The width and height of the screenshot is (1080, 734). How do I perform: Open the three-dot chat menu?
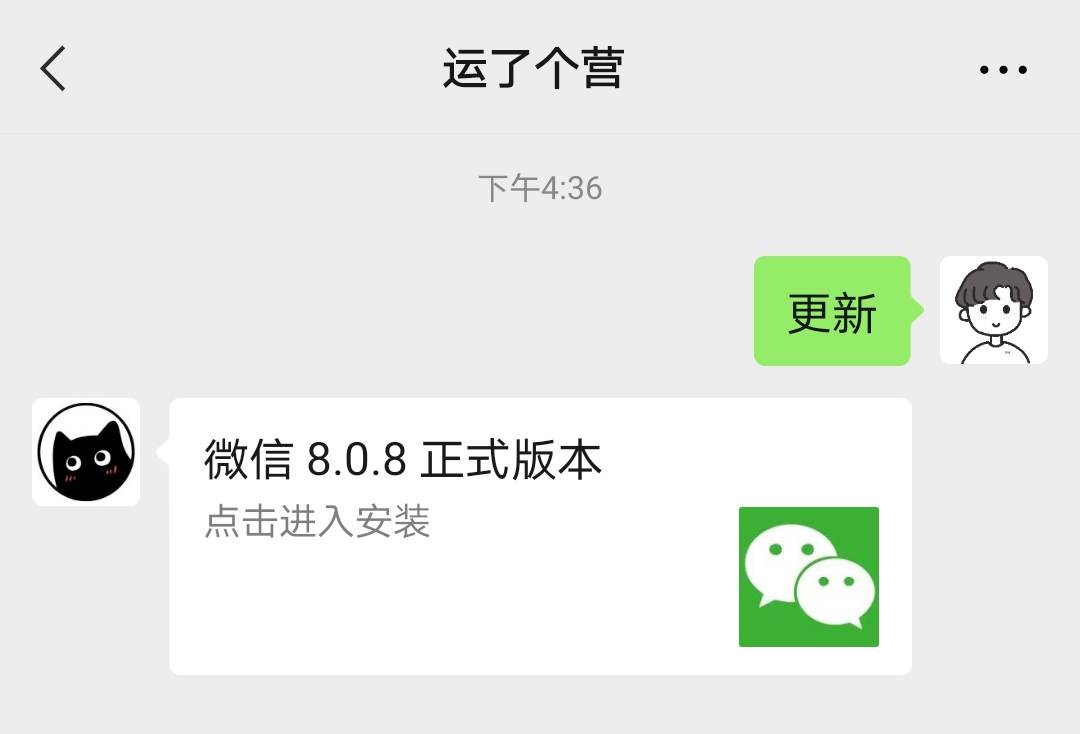tap(1003, 70)
